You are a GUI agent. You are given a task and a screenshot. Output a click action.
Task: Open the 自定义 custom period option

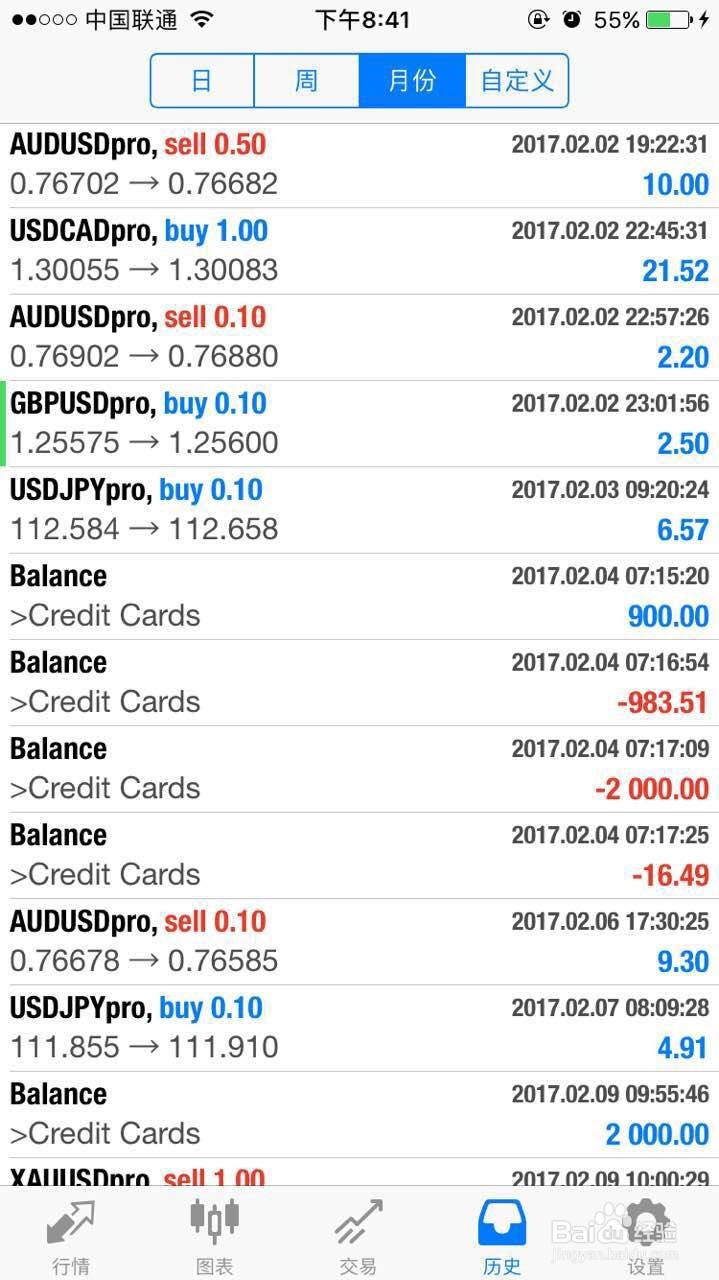coord(517,80)
